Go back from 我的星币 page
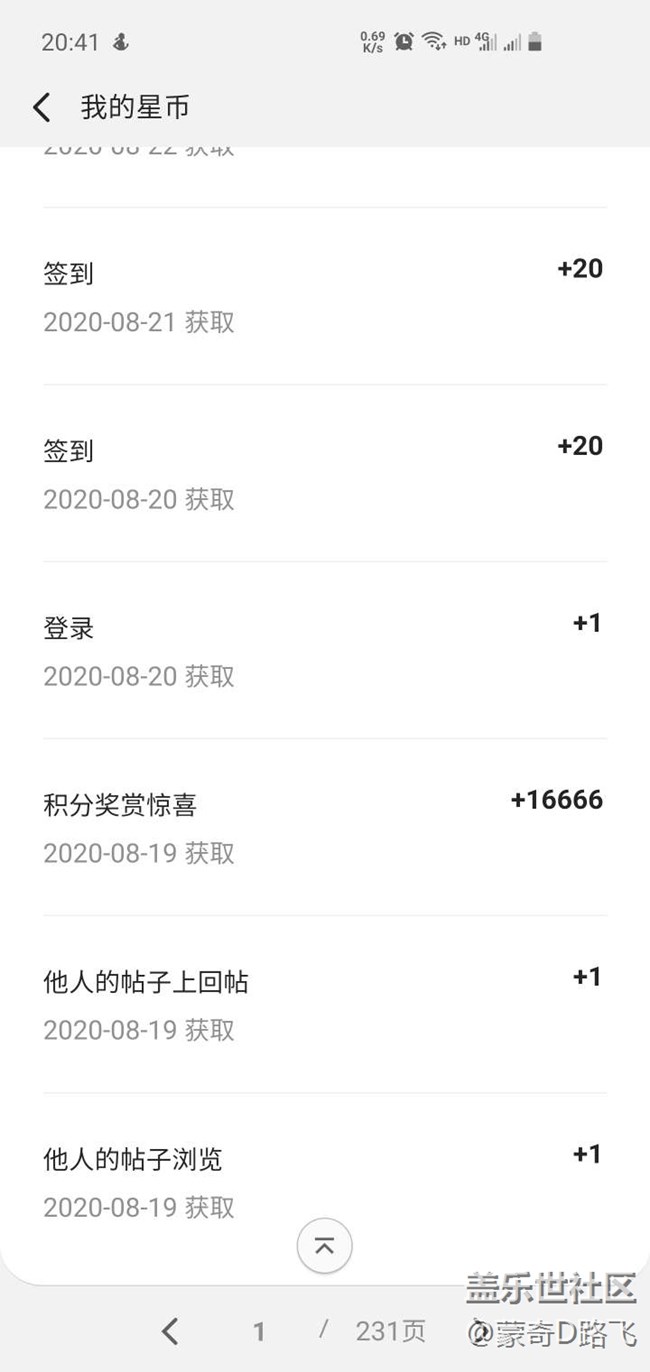This screenshot has width=650, height=1372. pos(41,107)
